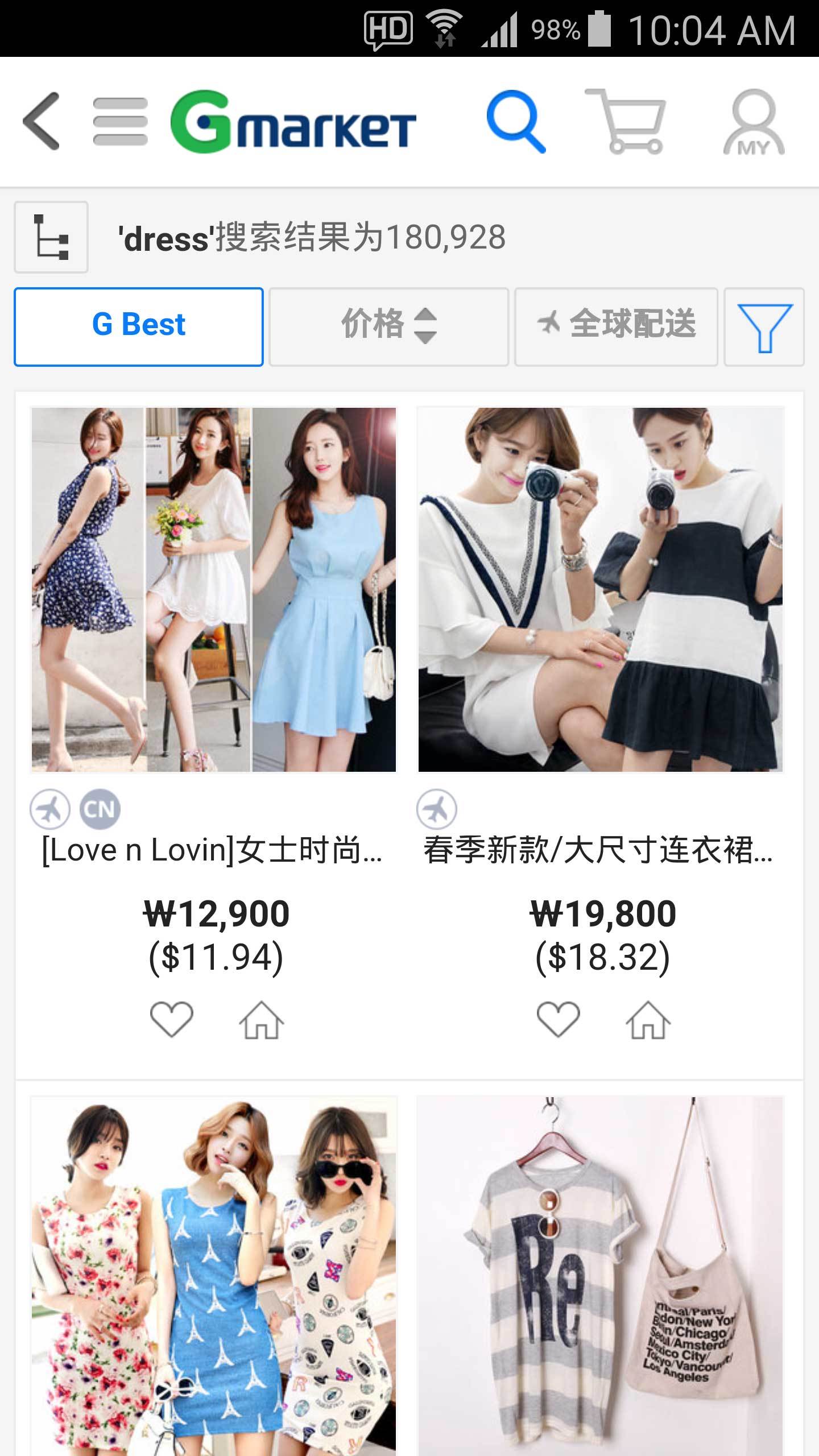
Task: Tap the airplane badge on the striped dress
Action: pos(438,810)
